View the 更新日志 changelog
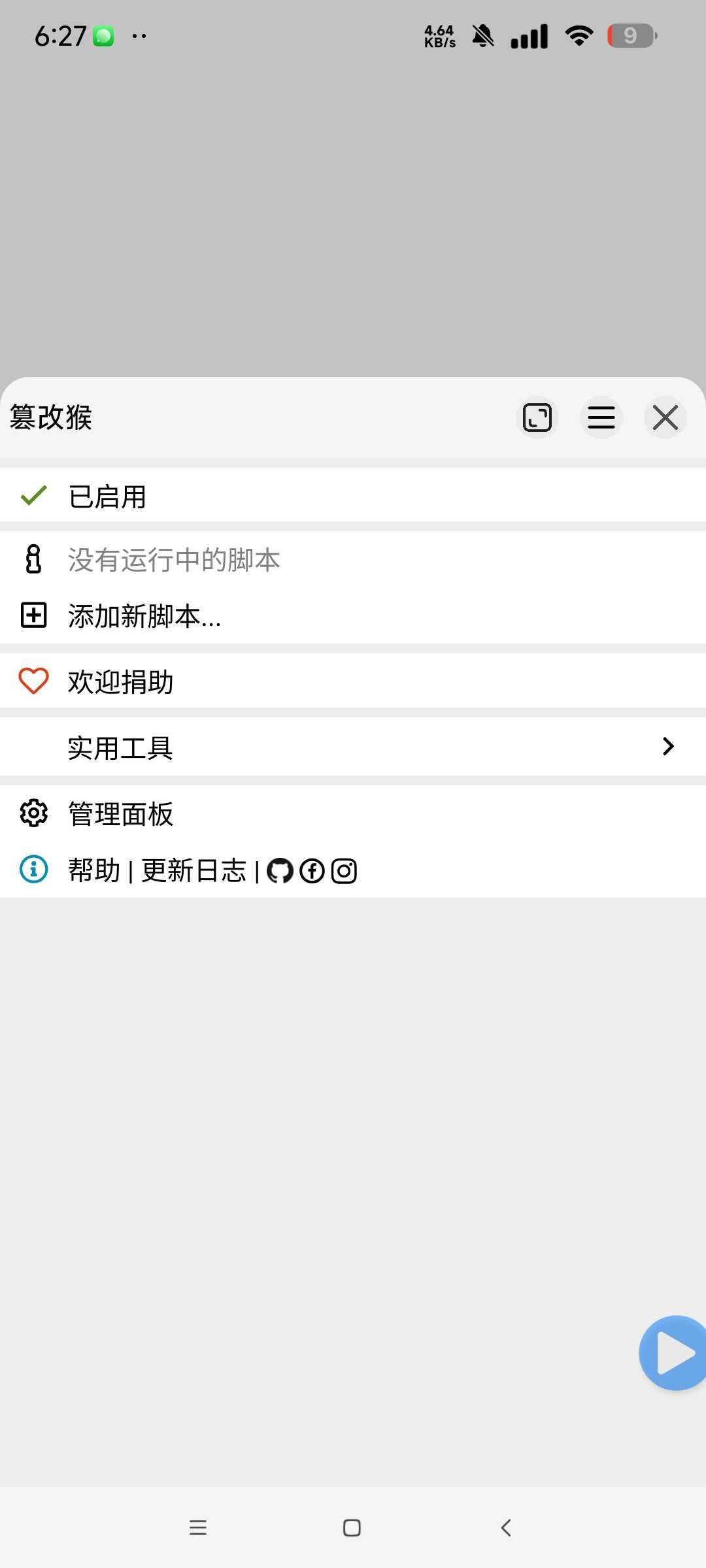The width and height of the screenshot is (706, 1568). click(x=193, y=871)
